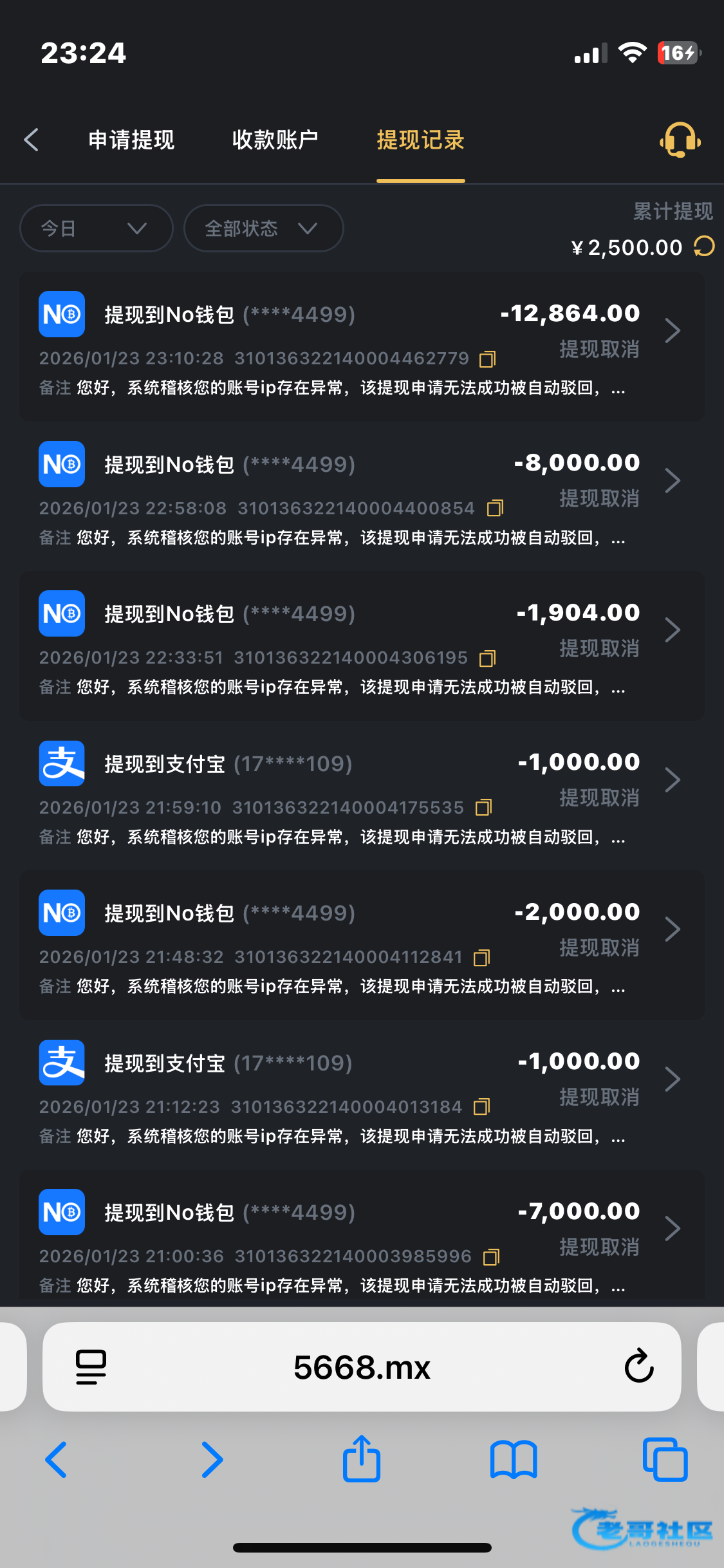Switch to the 收款账户 tab

click(x=275, y=140)
